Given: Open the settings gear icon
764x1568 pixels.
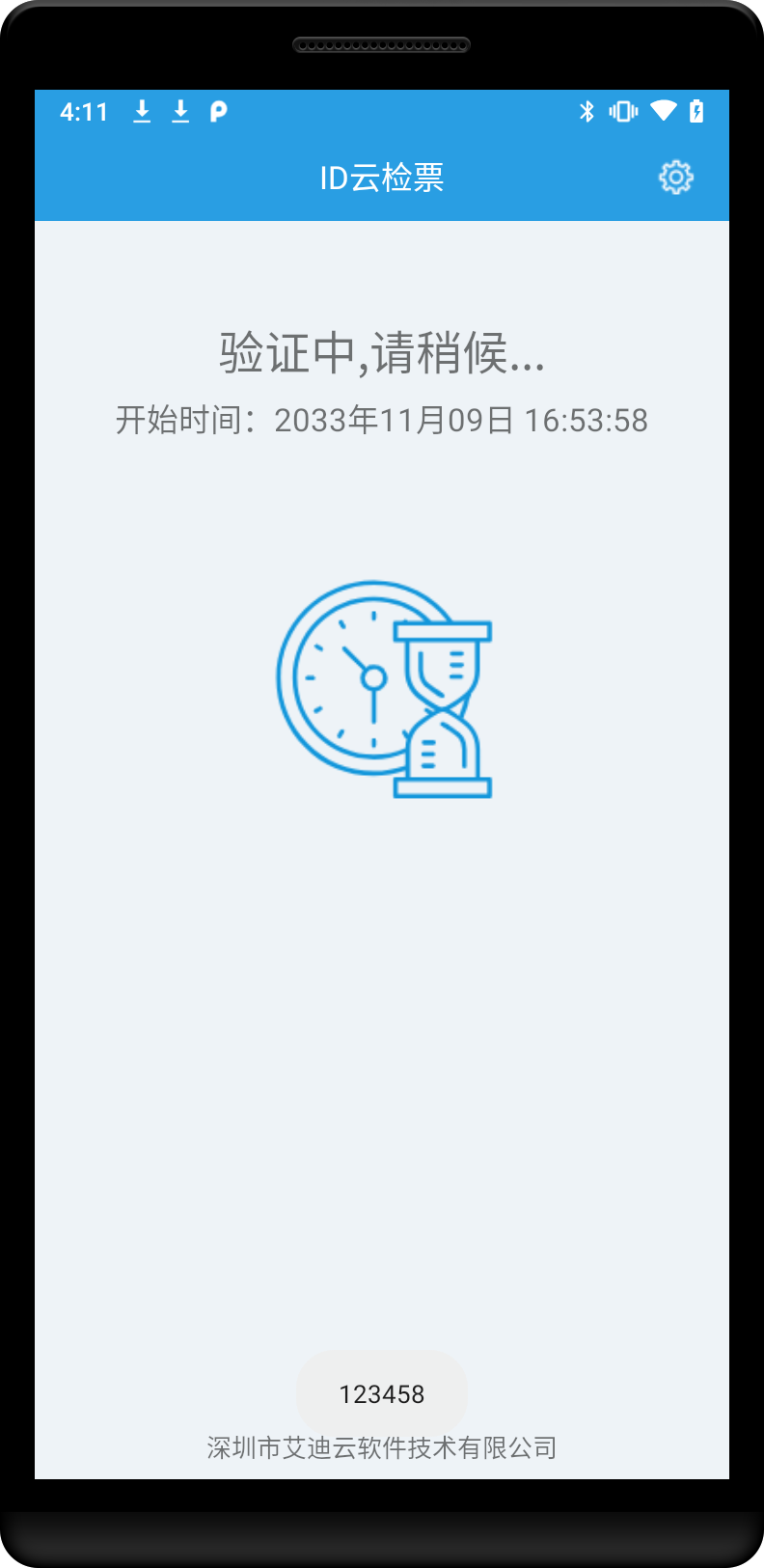Looking at the screenshot, I should pos(675,178).
